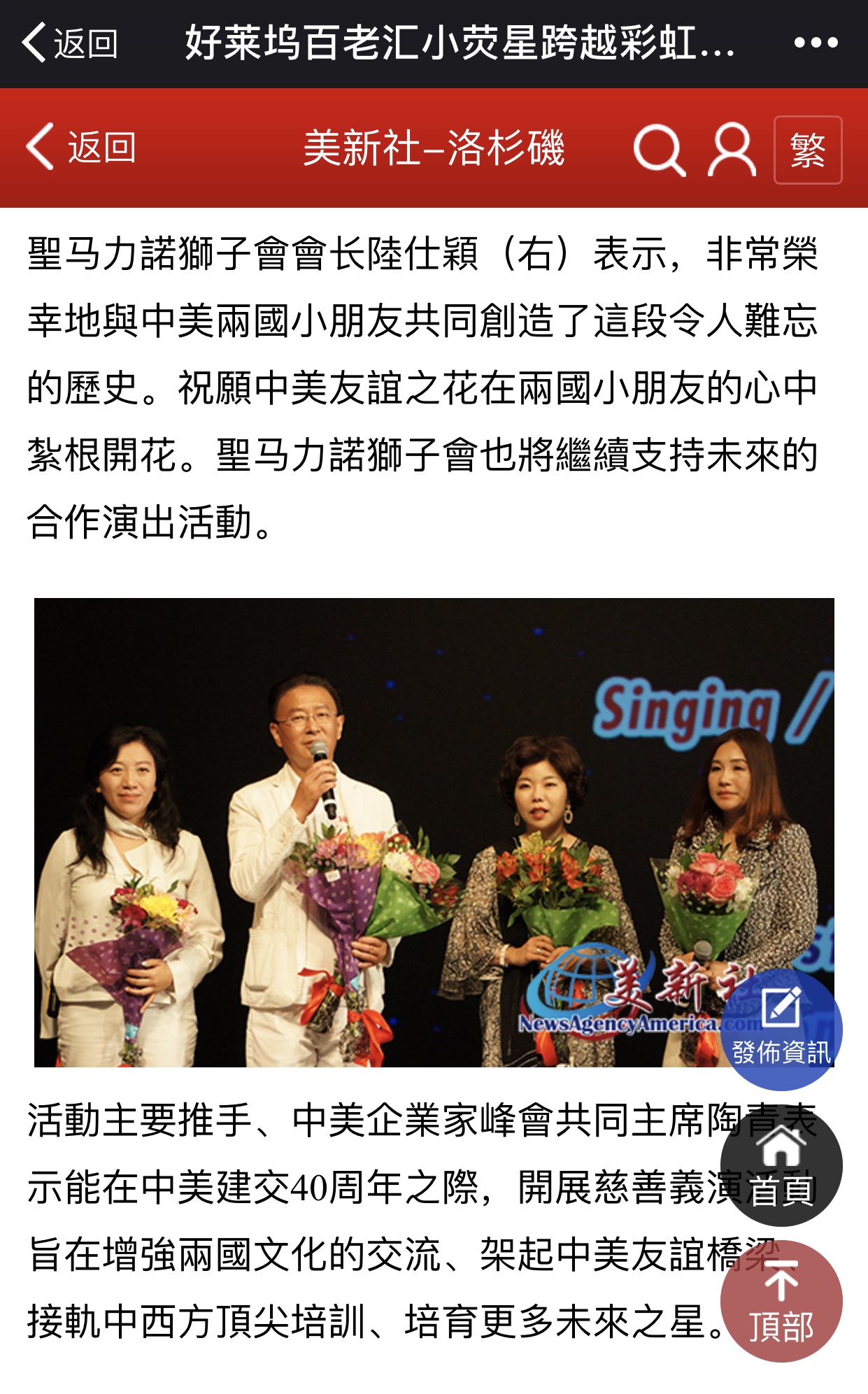Tap the 發佈資訊 floating button
The height and width of the screenshot is (1394, 868).
pos(781,1030)
